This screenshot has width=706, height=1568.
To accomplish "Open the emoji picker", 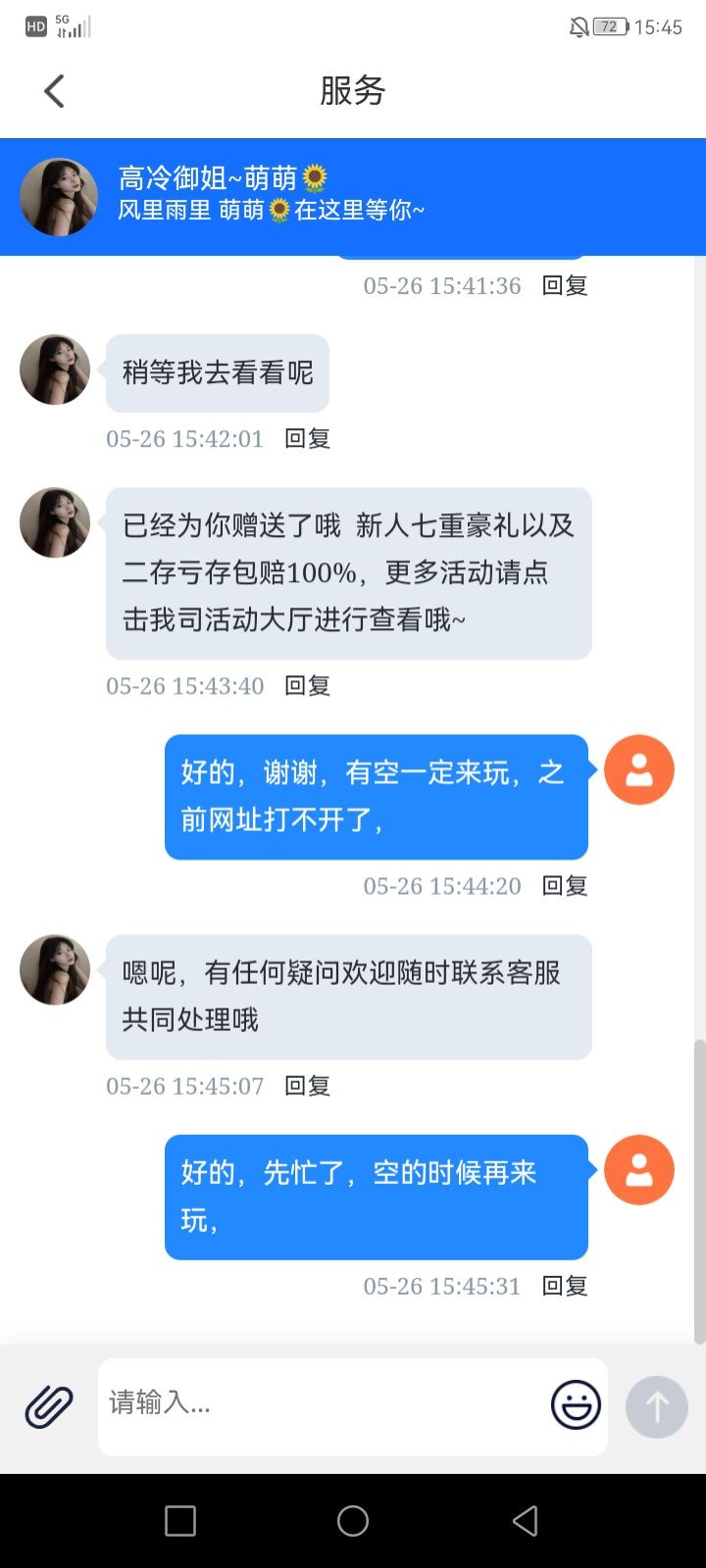I will (576, 1405).
